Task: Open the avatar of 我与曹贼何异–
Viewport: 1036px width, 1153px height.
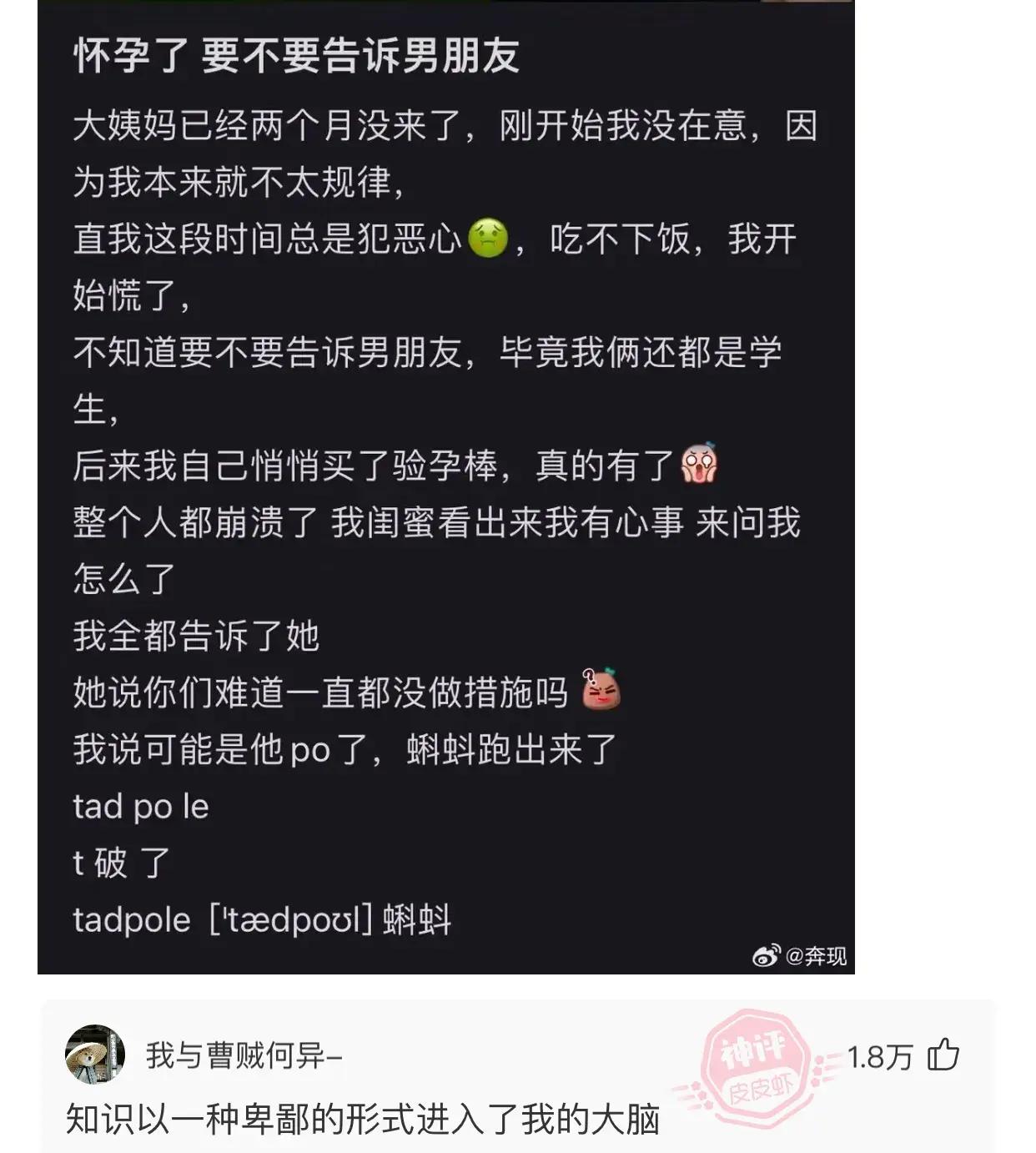Action: [x=95, y=1055]
